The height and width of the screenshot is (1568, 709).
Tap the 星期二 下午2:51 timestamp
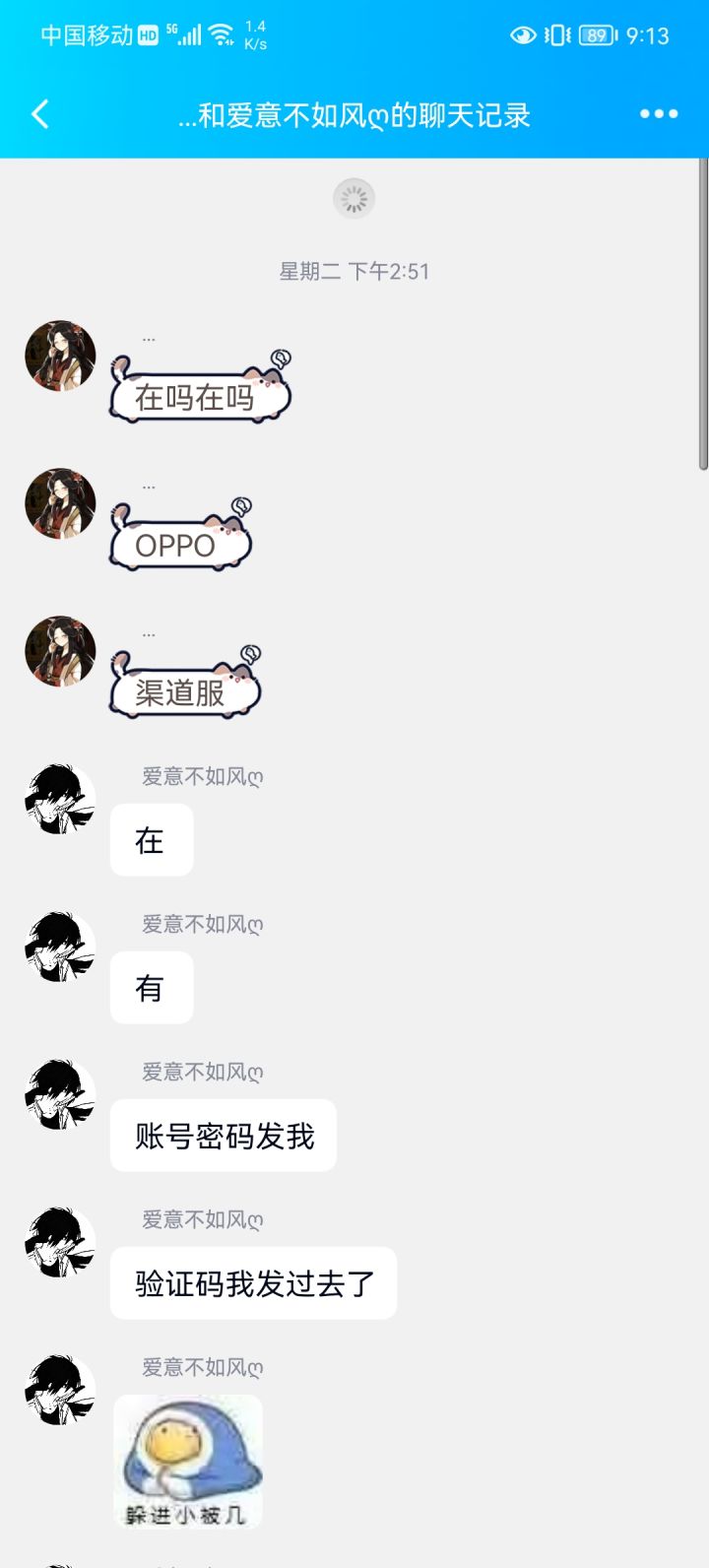pos(354,272)
